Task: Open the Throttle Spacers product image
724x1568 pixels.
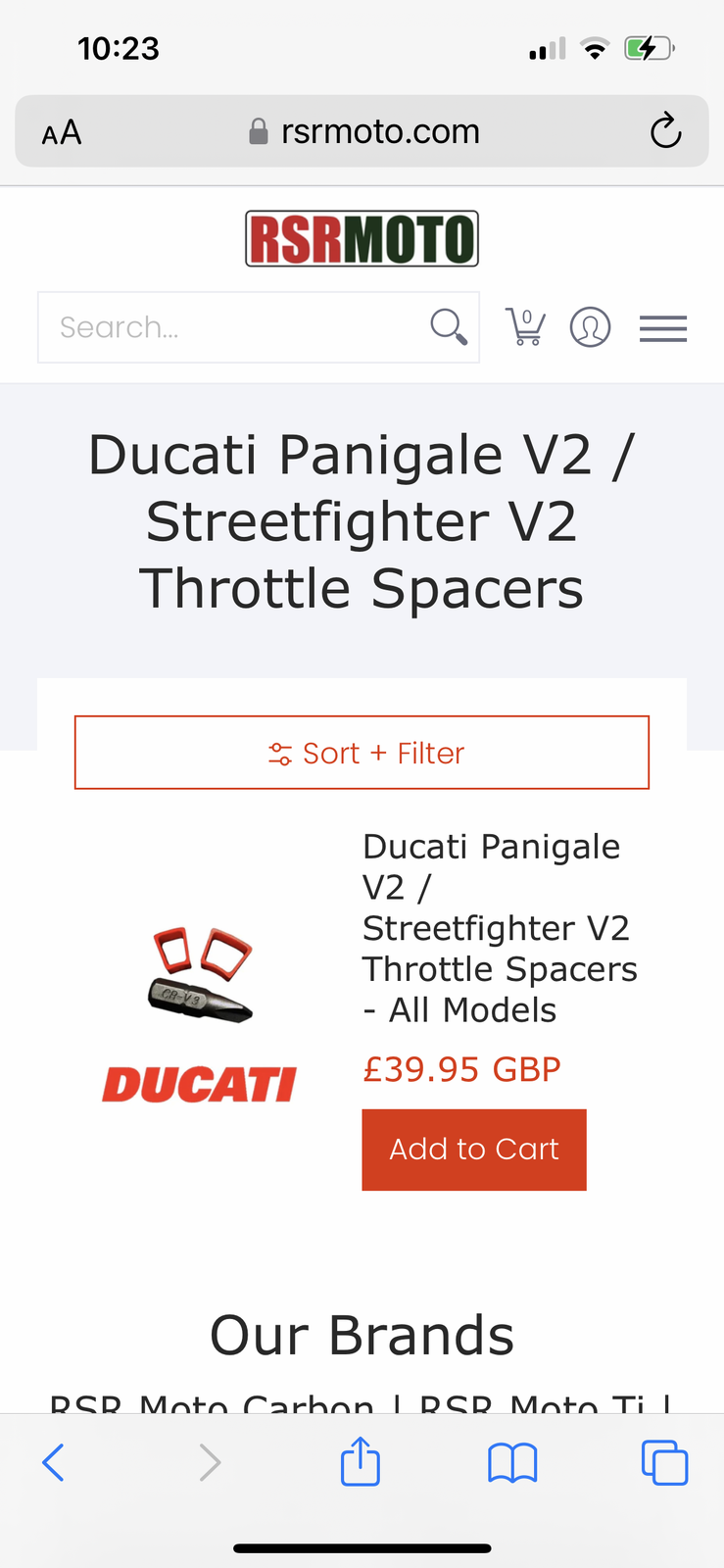Action: click(201, 1014)
